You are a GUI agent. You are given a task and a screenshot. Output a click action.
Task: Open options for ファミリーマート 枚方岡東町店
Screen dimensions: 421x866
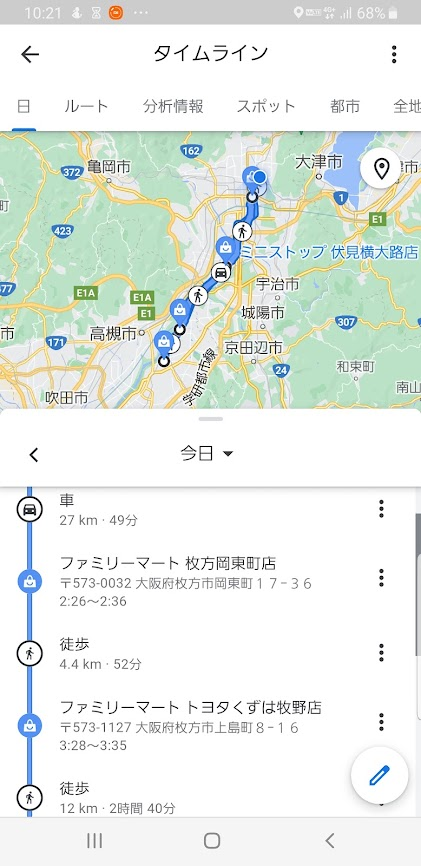(x=381, y=578)
